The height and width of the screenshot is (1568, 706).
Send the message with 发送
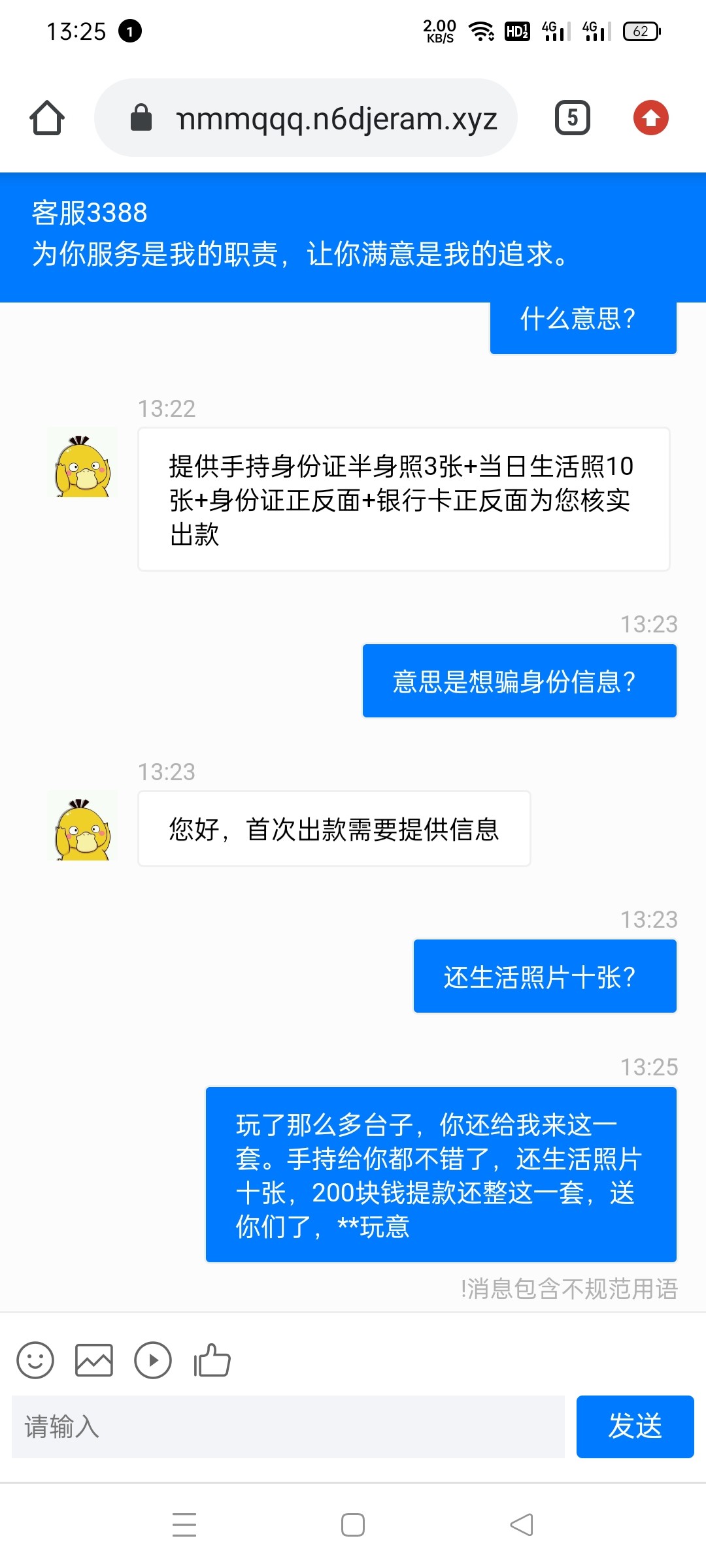[x=635, y=1427]
